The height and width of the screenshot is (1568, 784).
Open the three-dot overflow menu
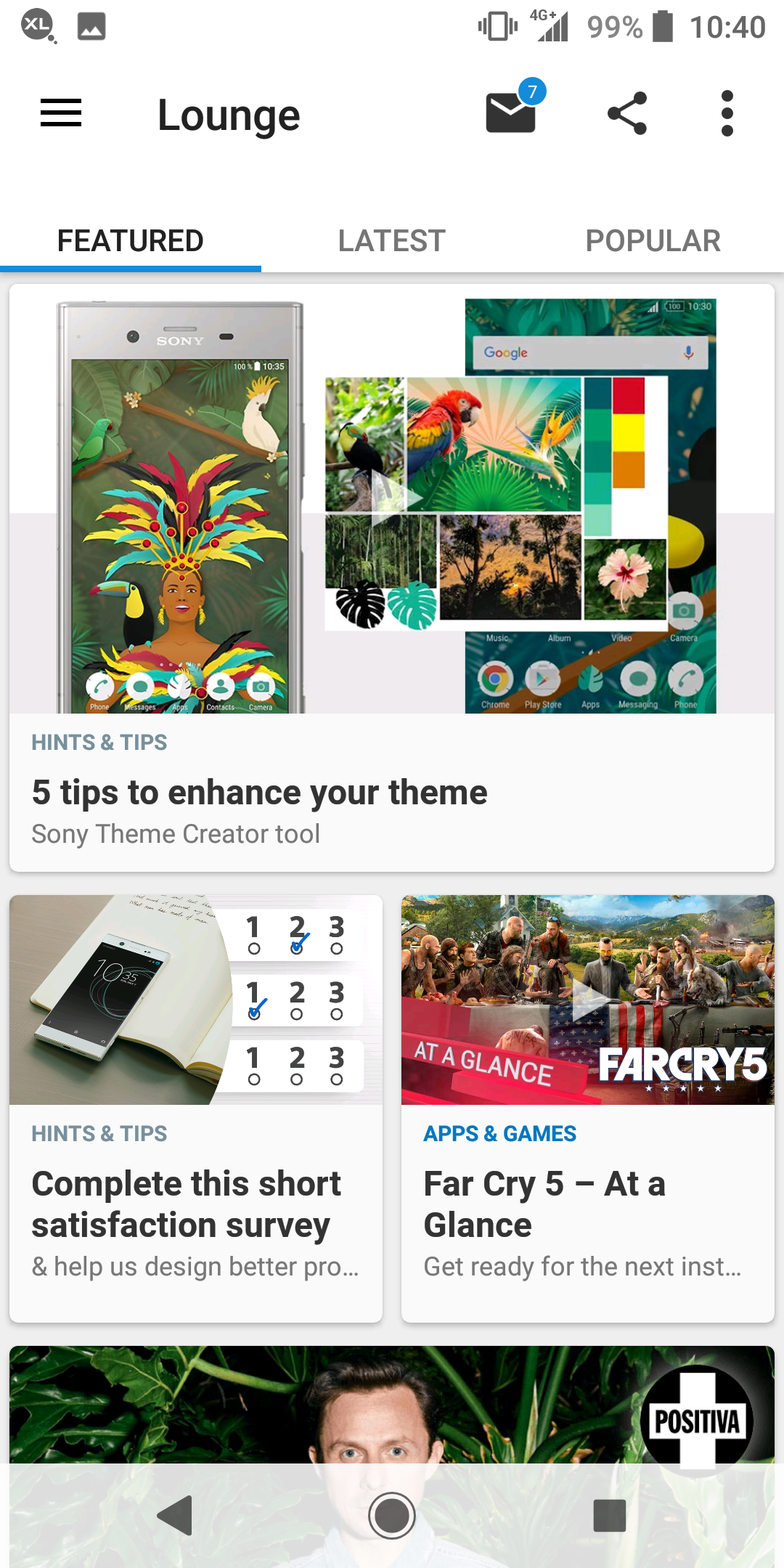[727, 113]
